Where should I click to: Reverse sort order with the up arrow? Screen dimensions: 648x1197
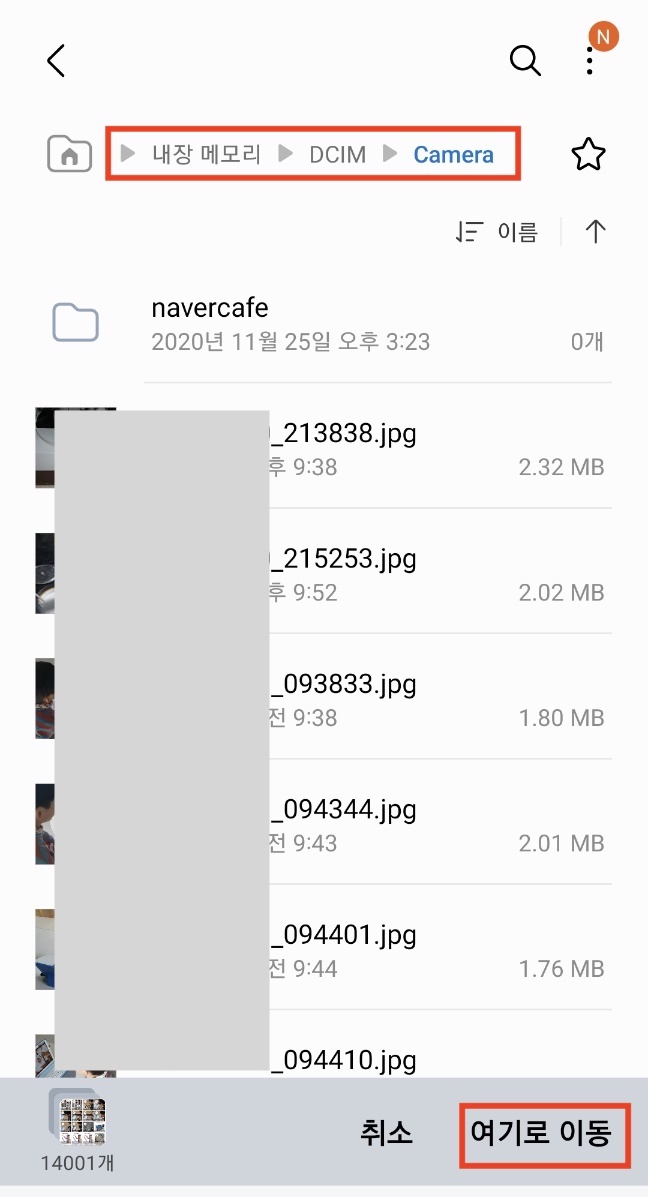pyautogui.click(x=595, y=231)
